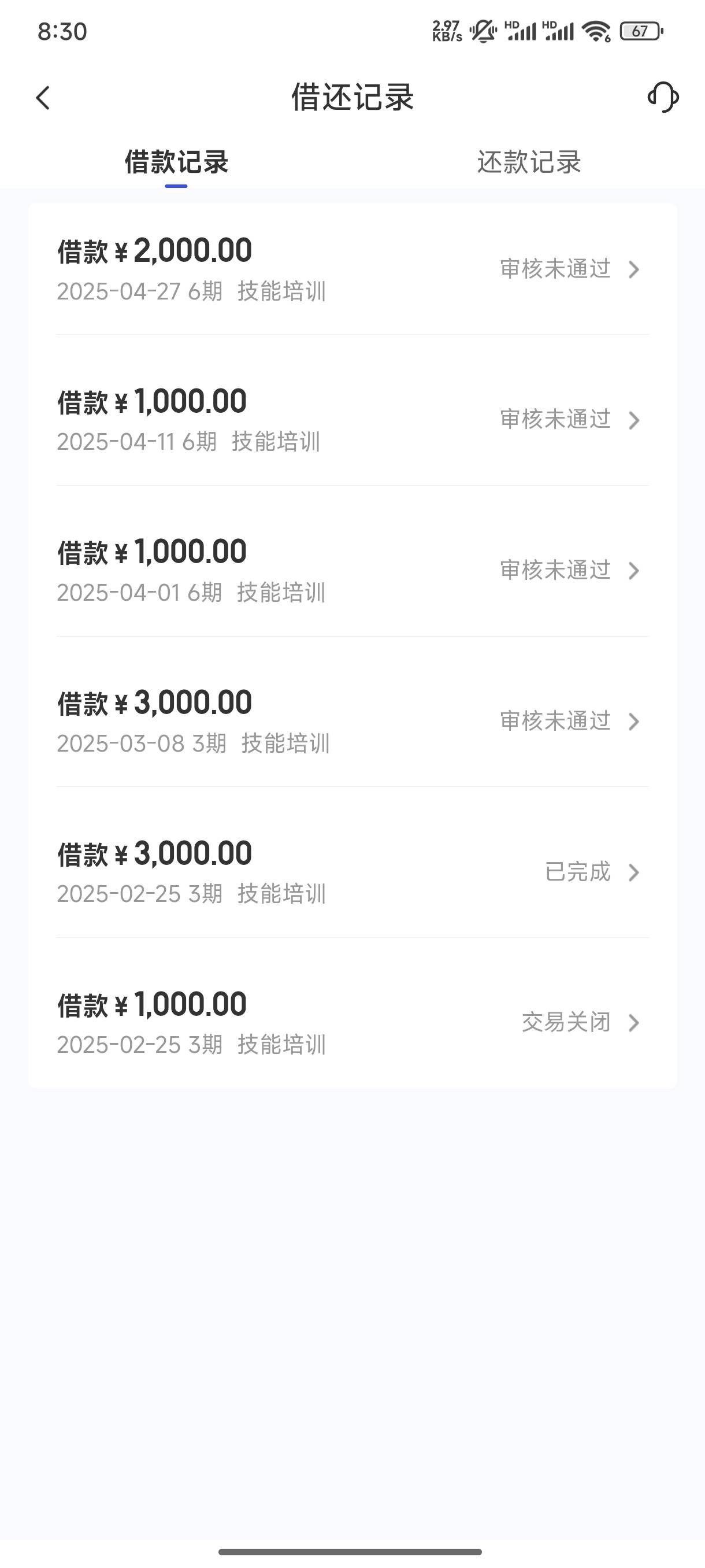View the ¥1,000.00 交易关闭 loan record

coord(353,1023)
